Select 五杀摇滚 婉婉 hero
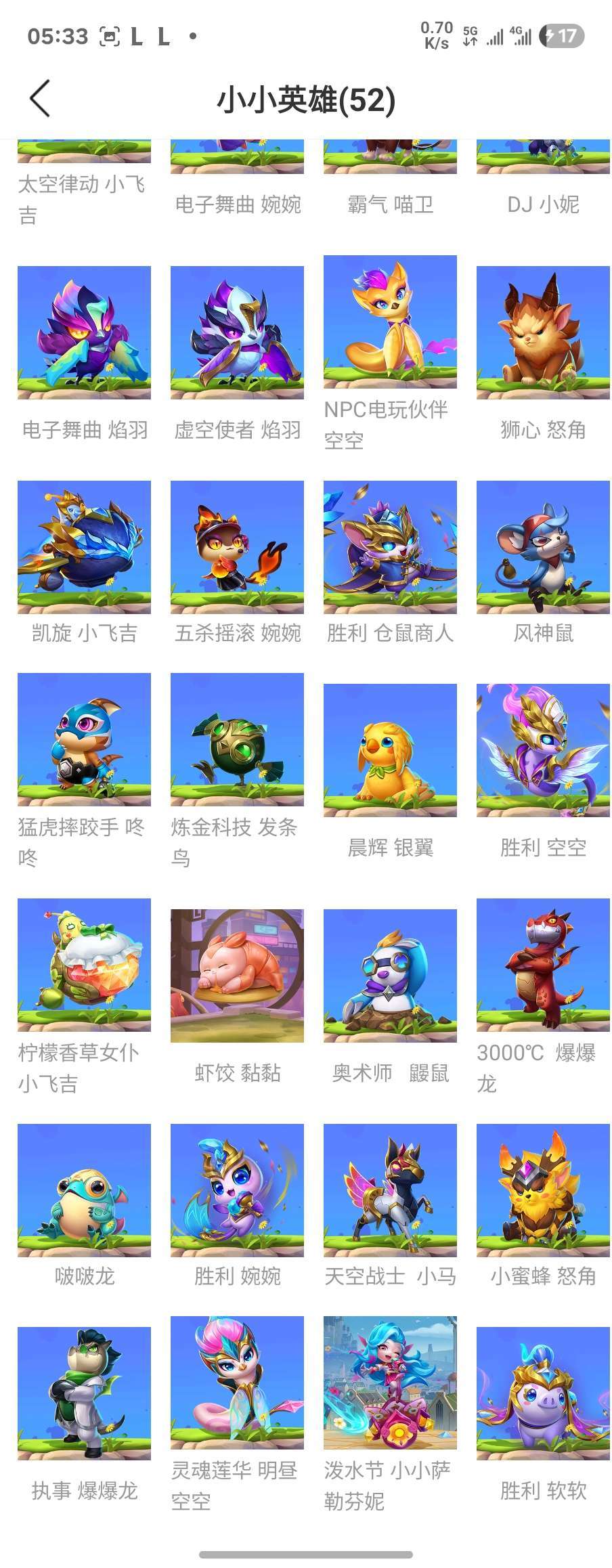This screenshot has height=1568, width=612. [x=237, y=547]
